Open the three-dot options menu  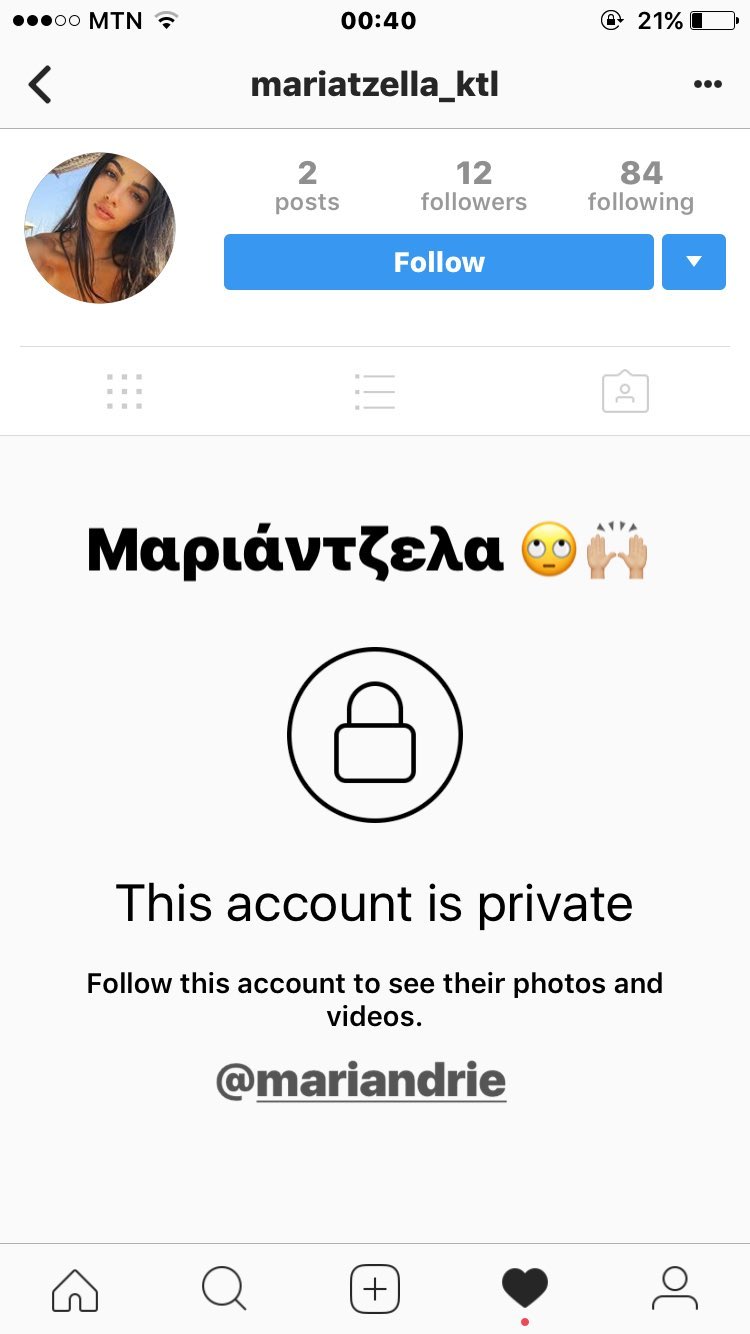(707, 85)
